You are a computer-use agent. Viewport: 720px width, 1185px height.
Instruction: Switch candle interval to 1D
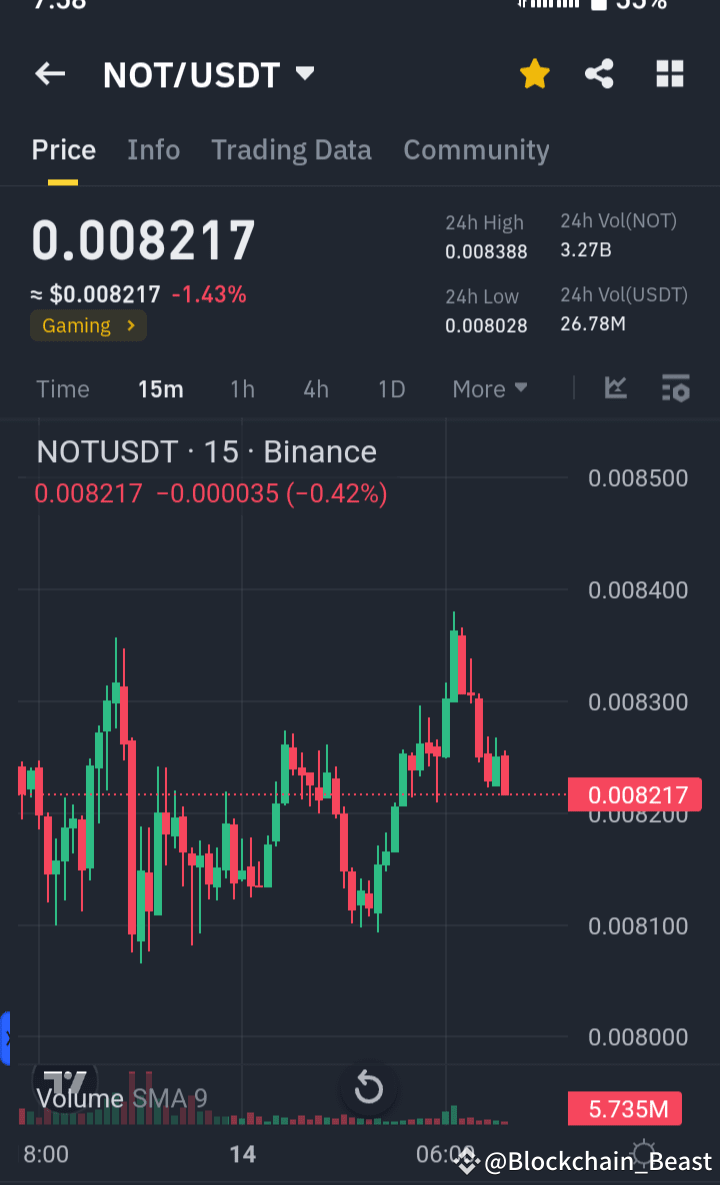(391, 389)
